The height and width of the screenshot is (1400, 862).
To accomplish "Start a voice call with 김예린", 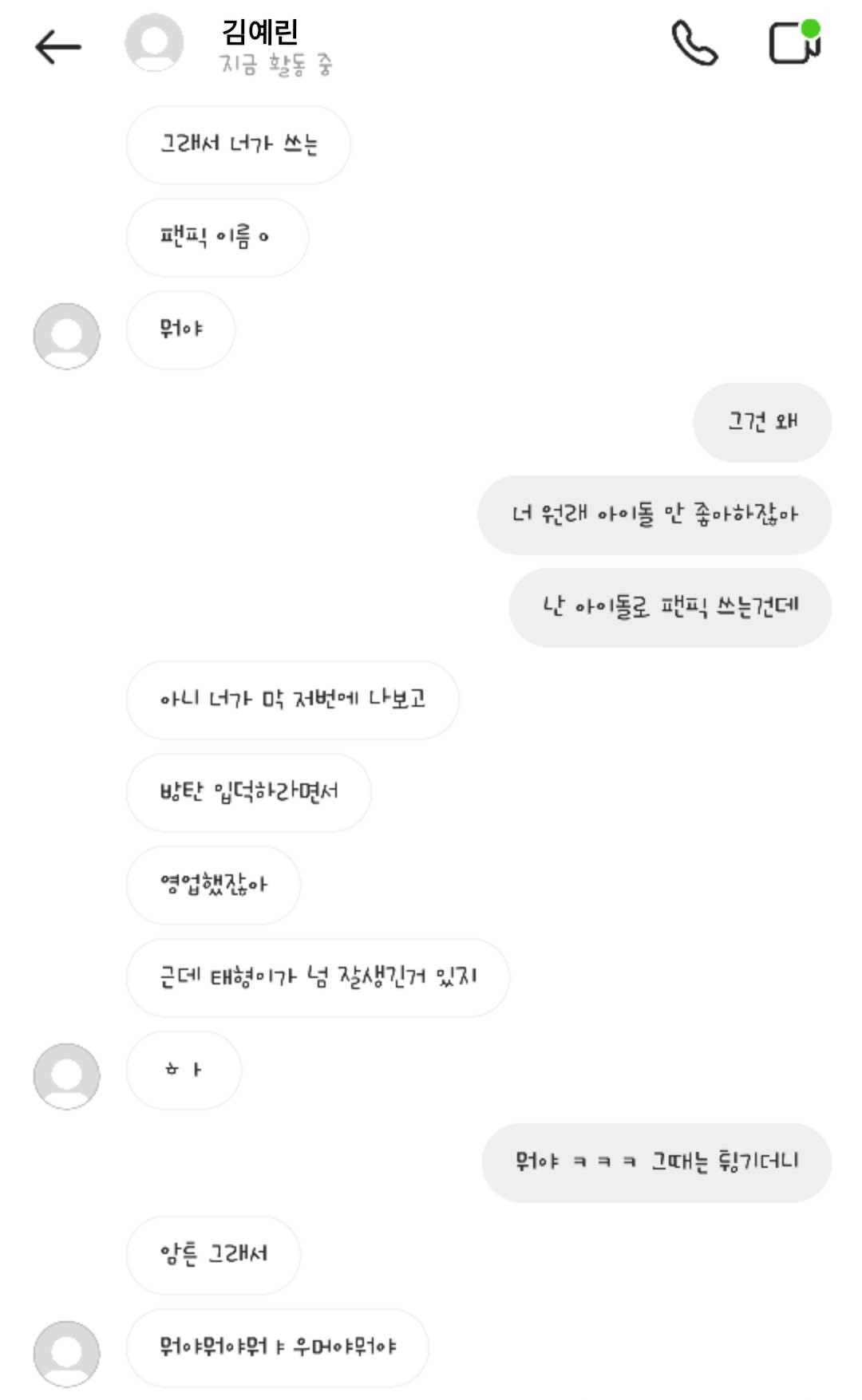I will click(x=694, y=44).
